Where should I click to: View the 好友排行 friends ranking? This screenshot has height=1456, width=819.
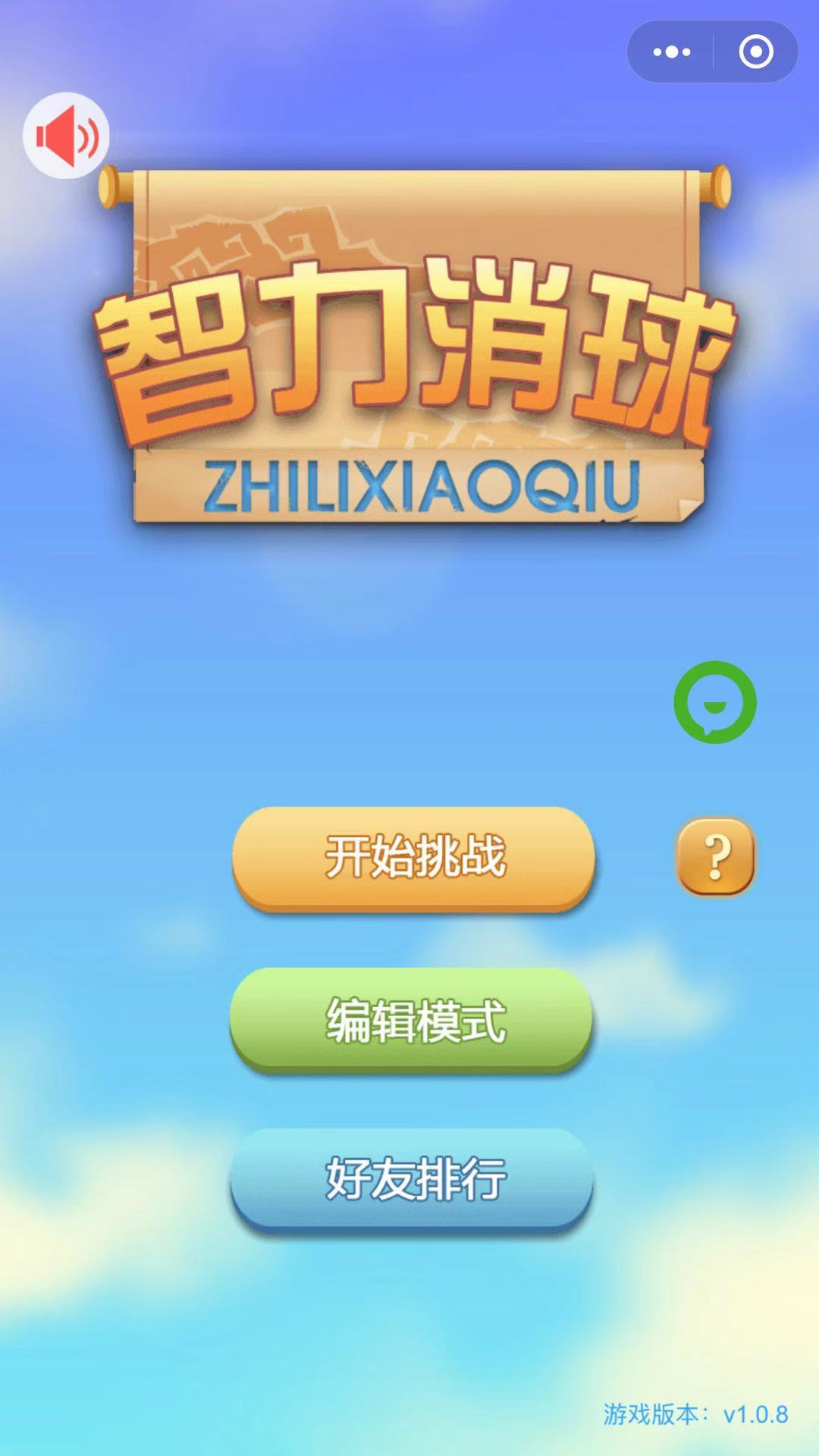[412, 1178]
